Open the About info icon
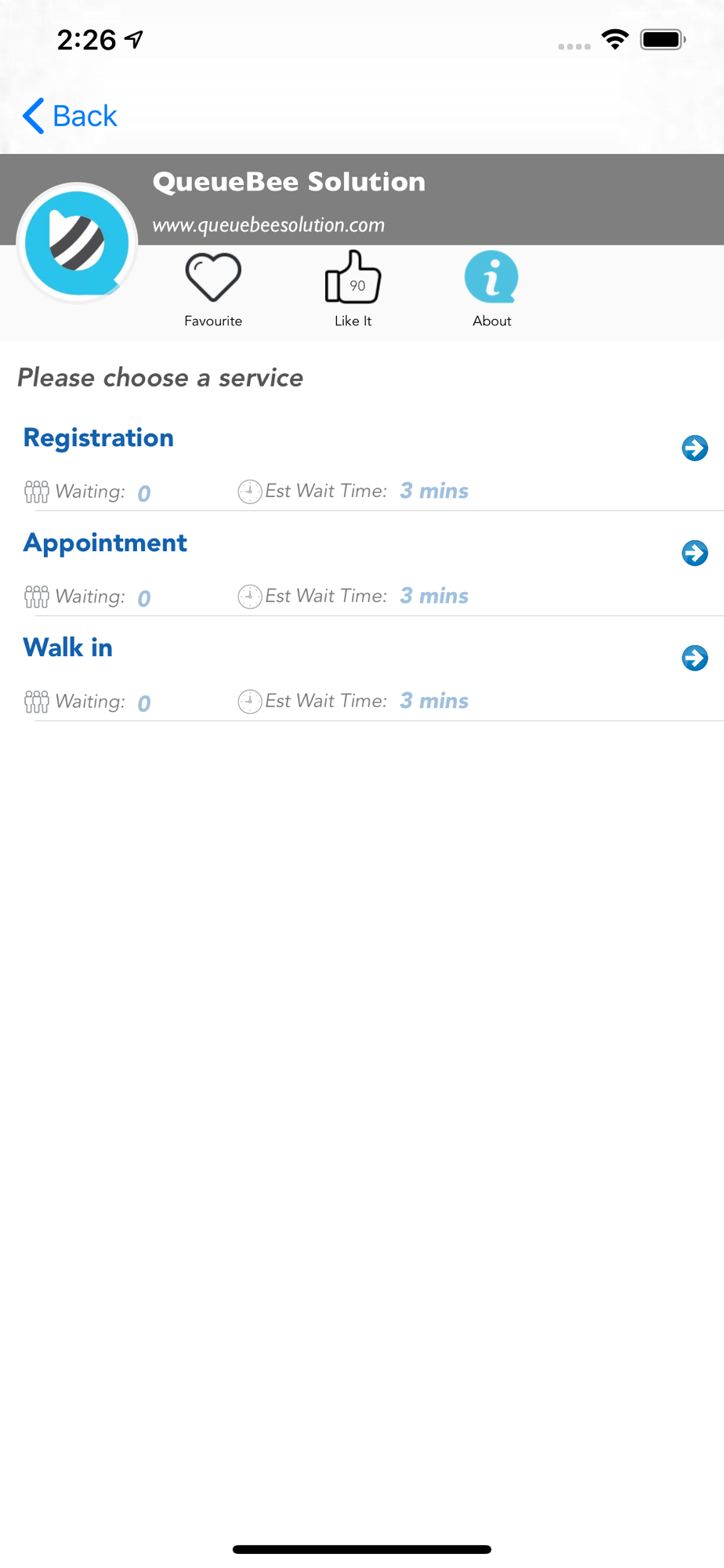Viewport: 724px width, 1568px height. pyautogui.click(x=491, y=277)
